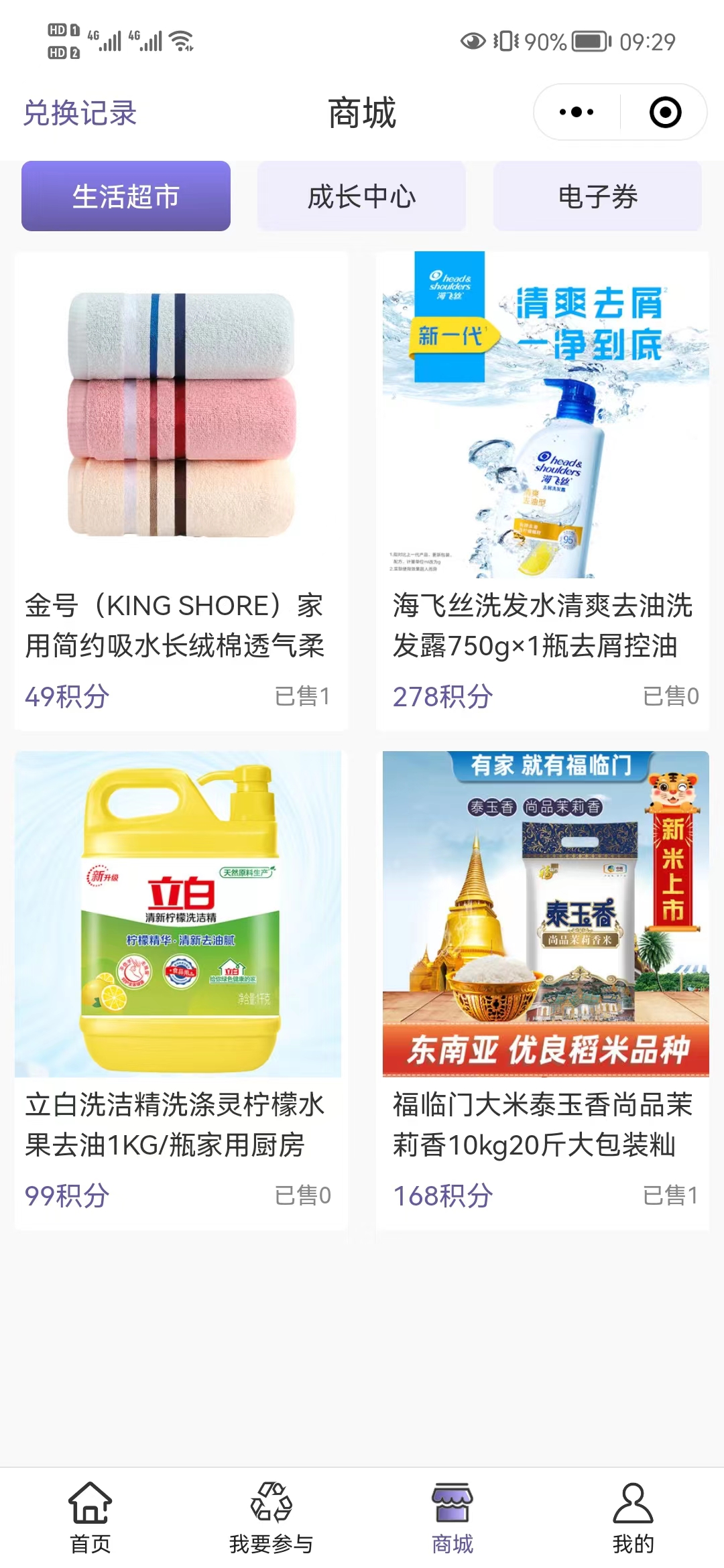
Task: Open the 金号 KING SHORE towel product
Action: pos(181,491)
